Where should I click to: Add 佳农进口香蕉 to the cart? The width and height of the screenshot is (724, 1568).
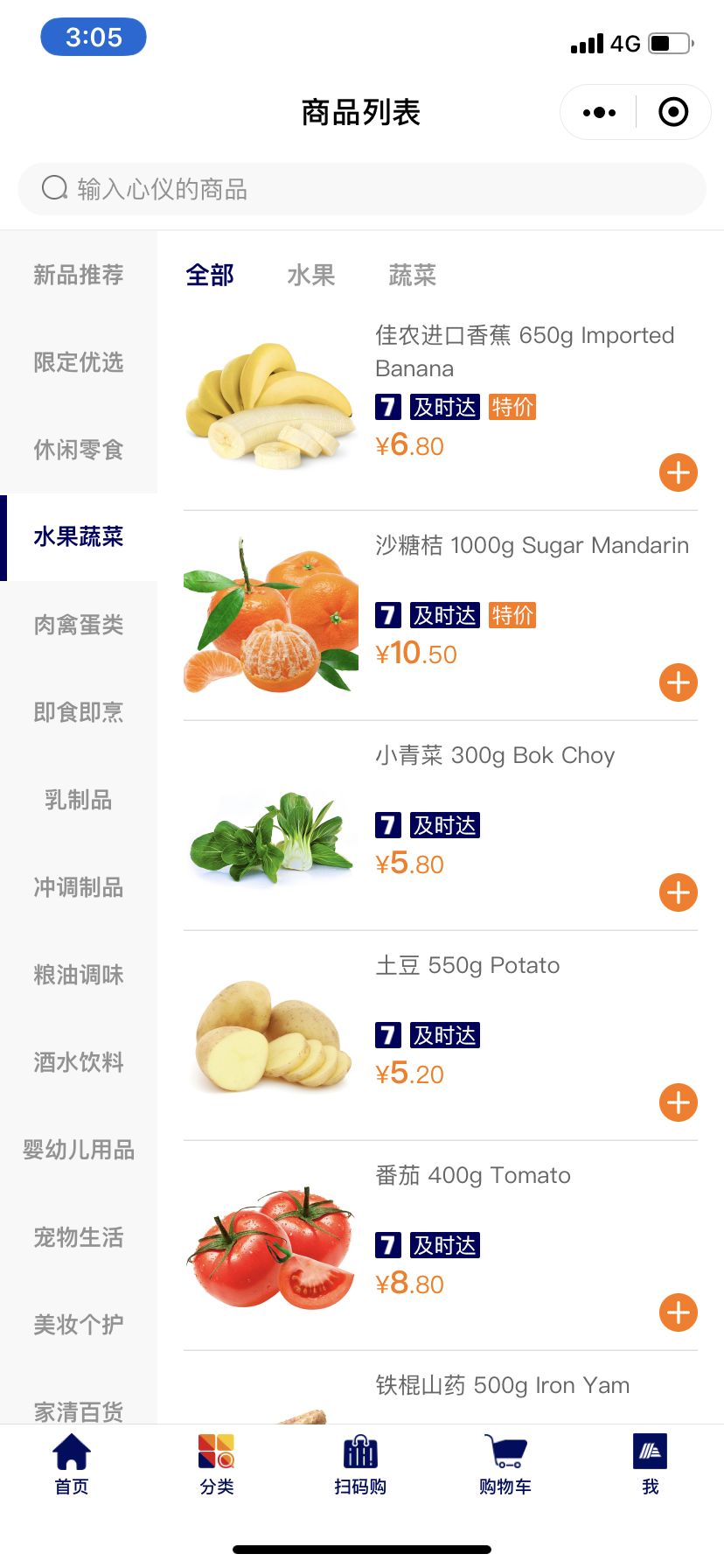pos(678,472)
